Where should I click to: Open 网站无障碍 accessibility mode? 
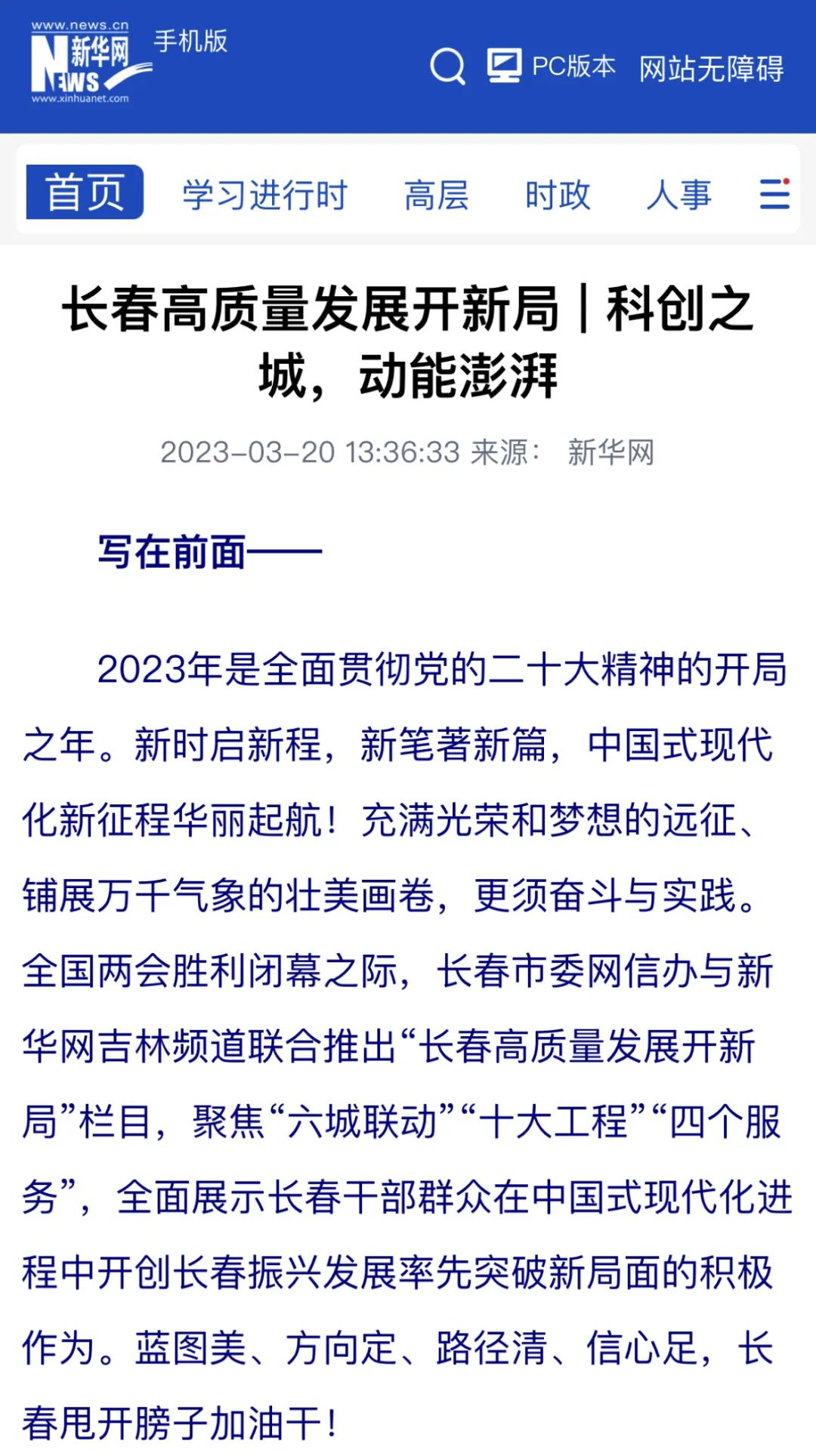coord(711,68)
